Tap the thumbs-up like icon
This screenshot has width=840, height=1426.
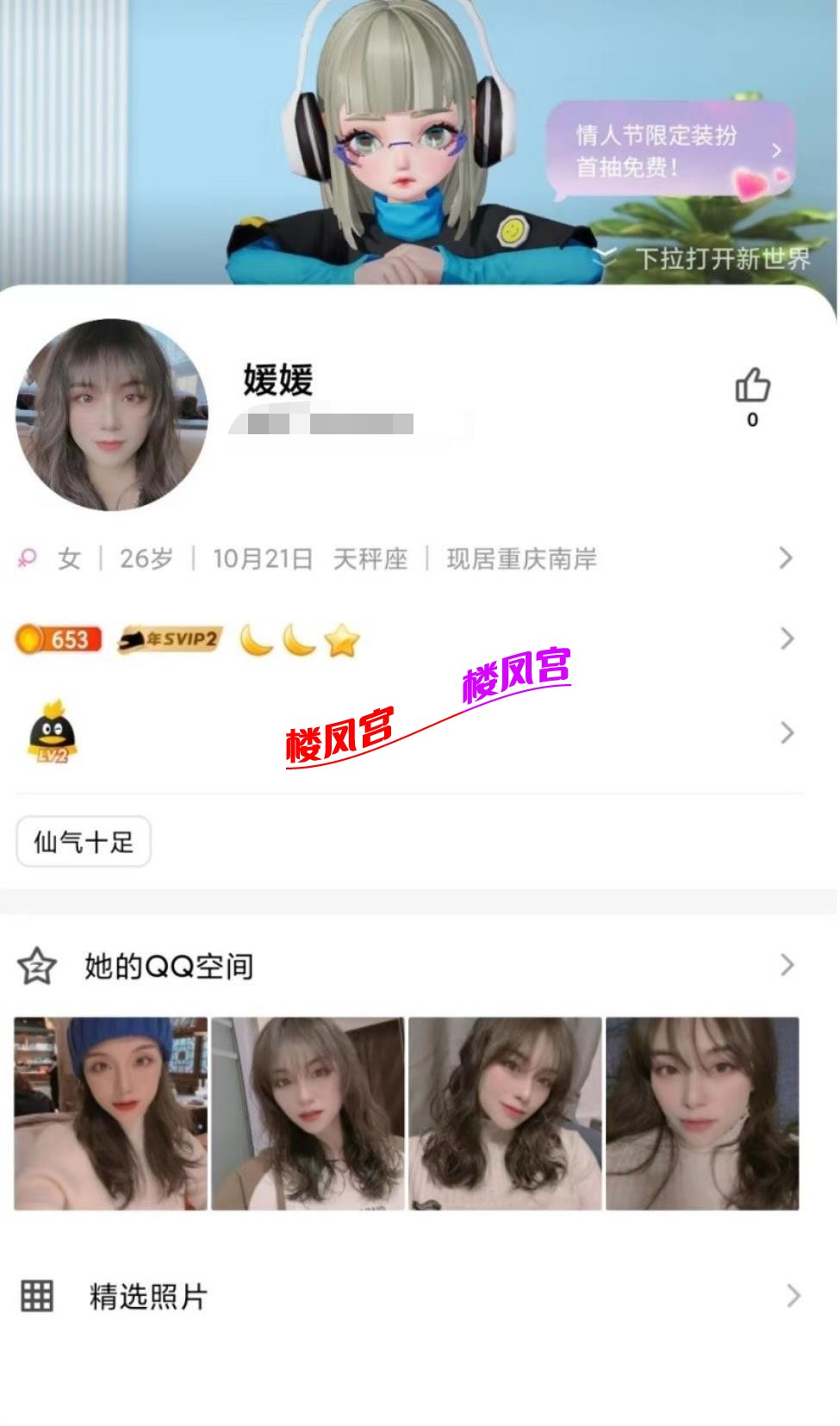(752, 385)
